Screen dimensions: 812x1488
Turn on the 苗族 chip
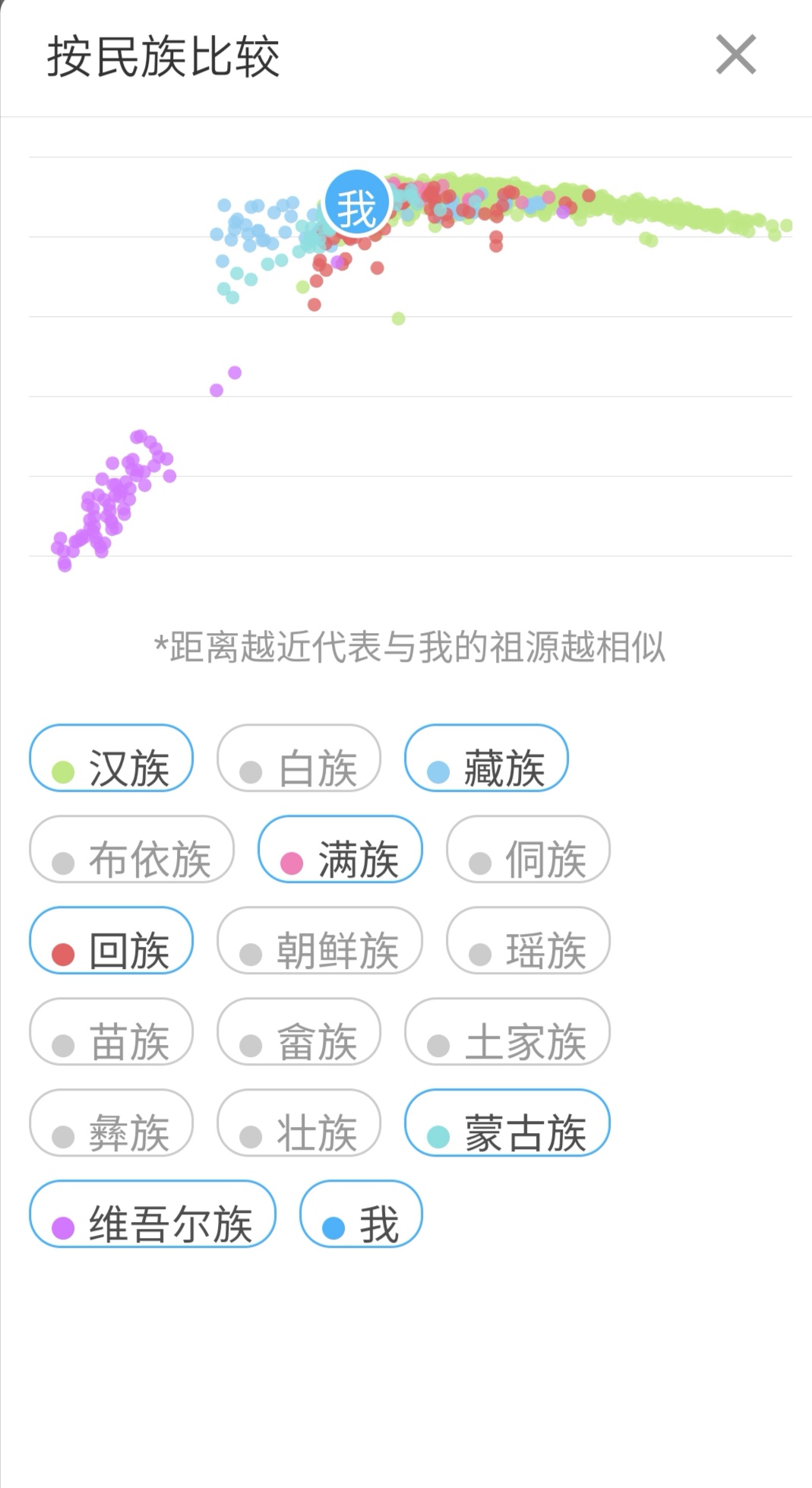(x=112, y=1031)
